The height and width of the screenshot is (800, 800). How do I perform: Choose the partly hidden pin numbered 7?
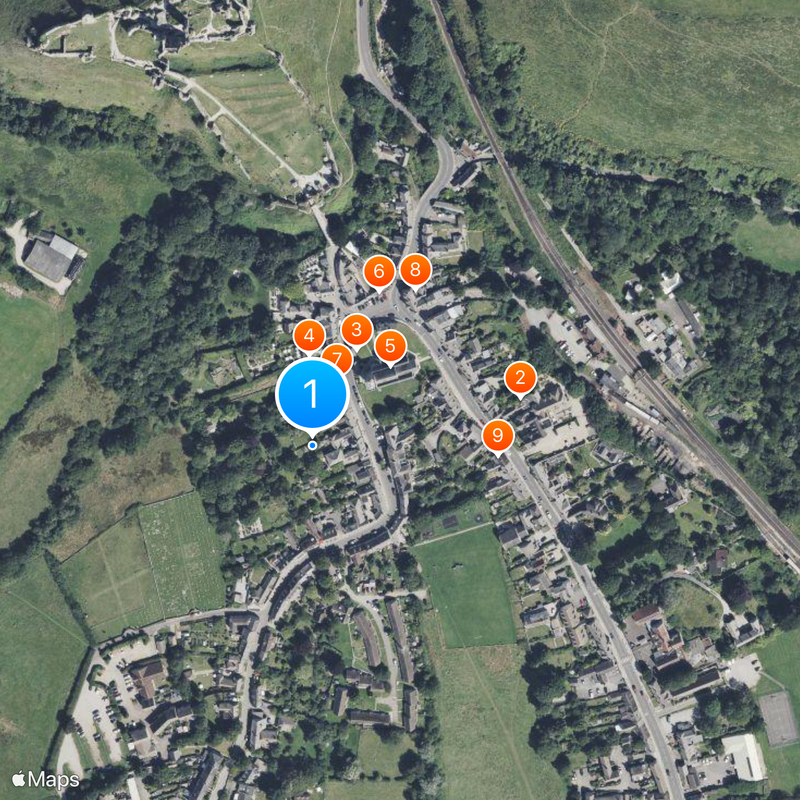click(x=341, y=353)
